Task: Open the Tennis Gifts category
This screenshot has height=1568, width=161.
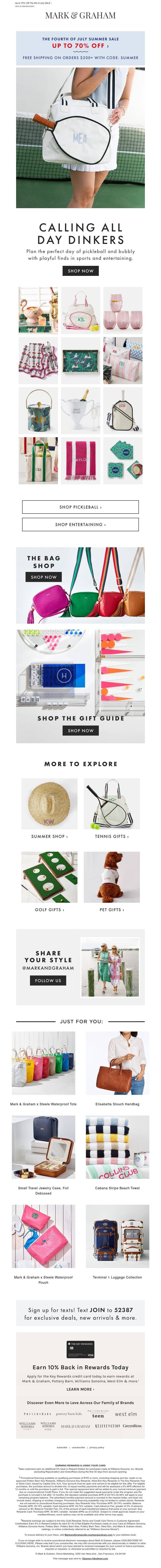Action: 112,836
